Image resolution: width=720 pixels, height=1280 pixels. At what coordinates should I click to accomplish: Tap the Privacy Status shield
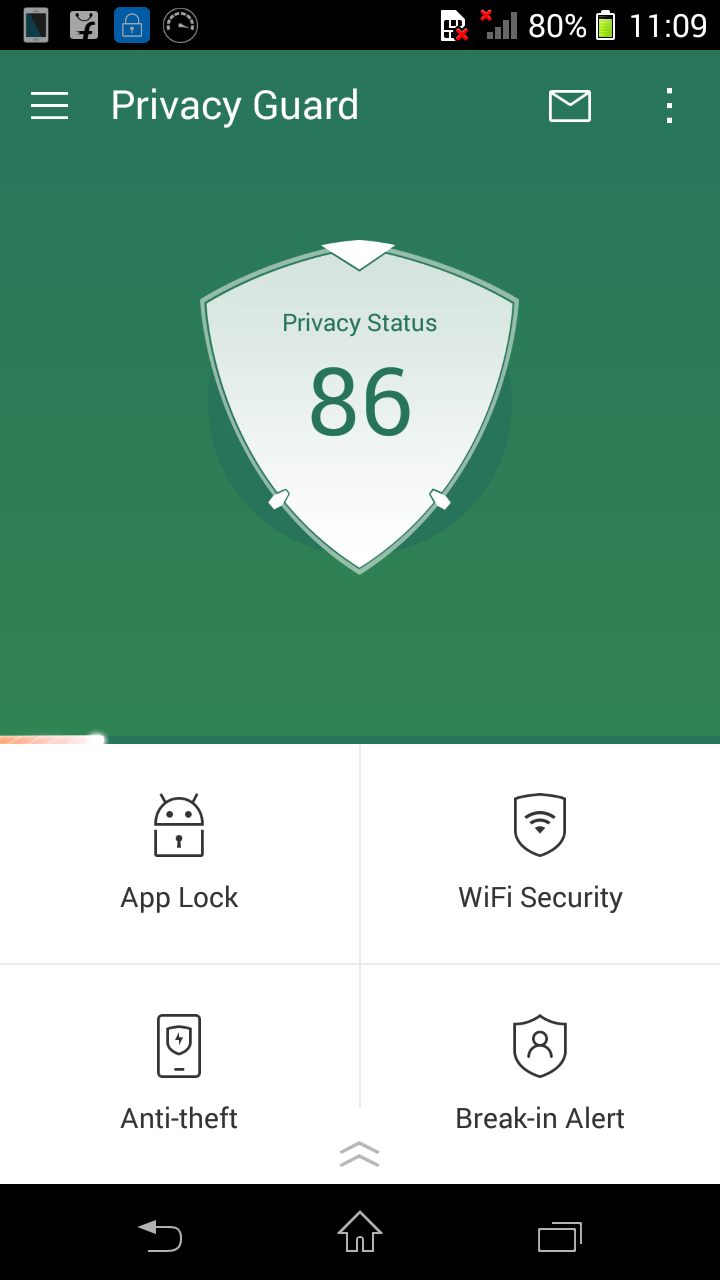tap(360, 406)
